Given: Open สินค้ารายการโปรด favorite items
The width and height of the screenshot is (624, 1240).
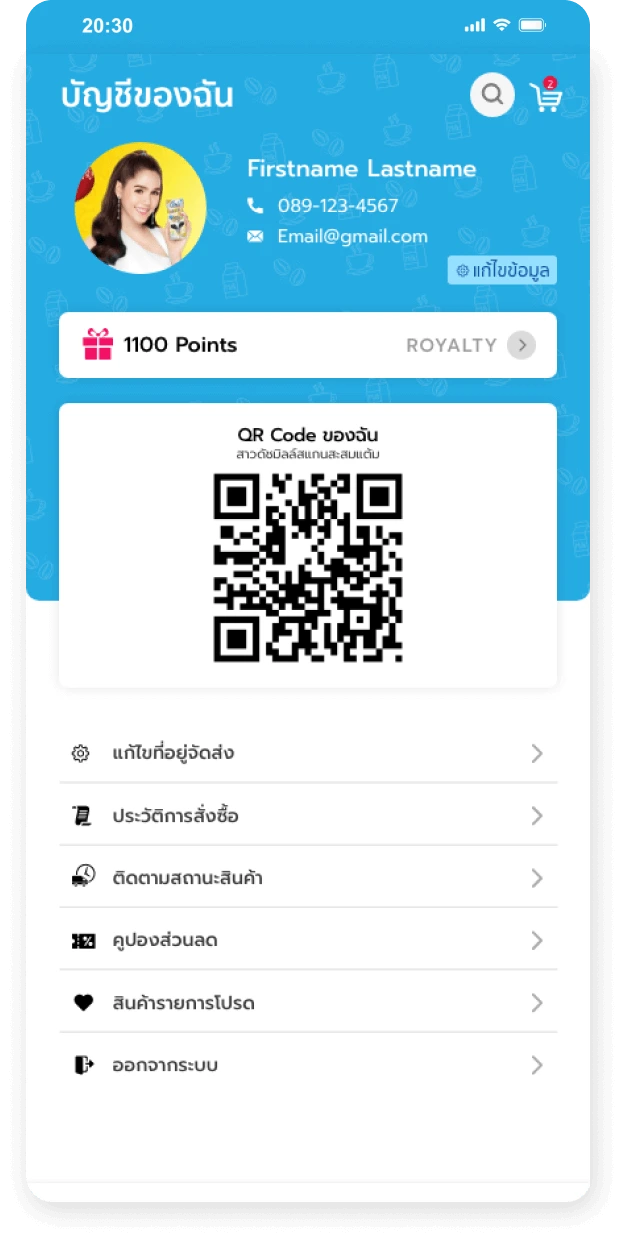Looking at the screenshot, I should point(308,1002).
